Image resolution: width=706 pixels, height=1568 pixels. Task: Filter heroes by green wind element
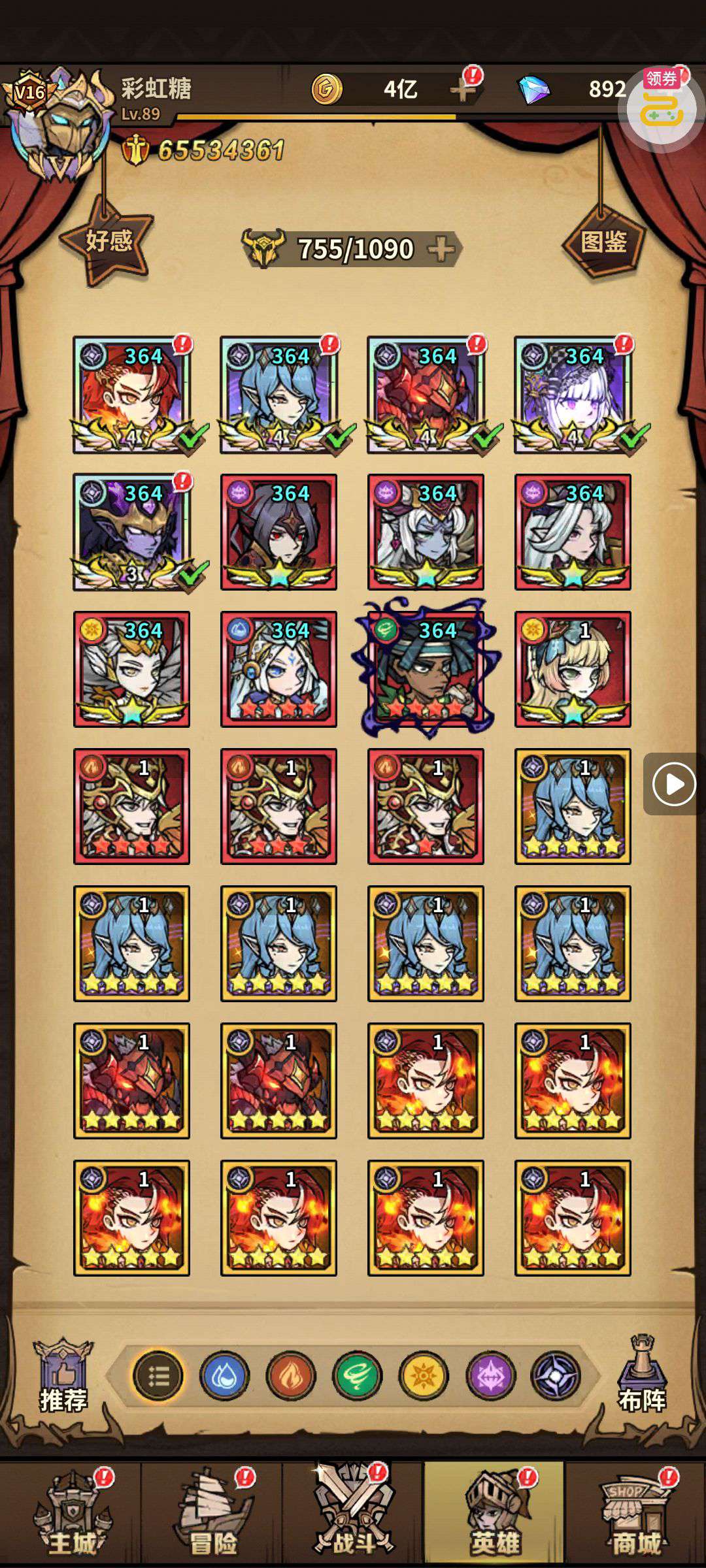357,1377
